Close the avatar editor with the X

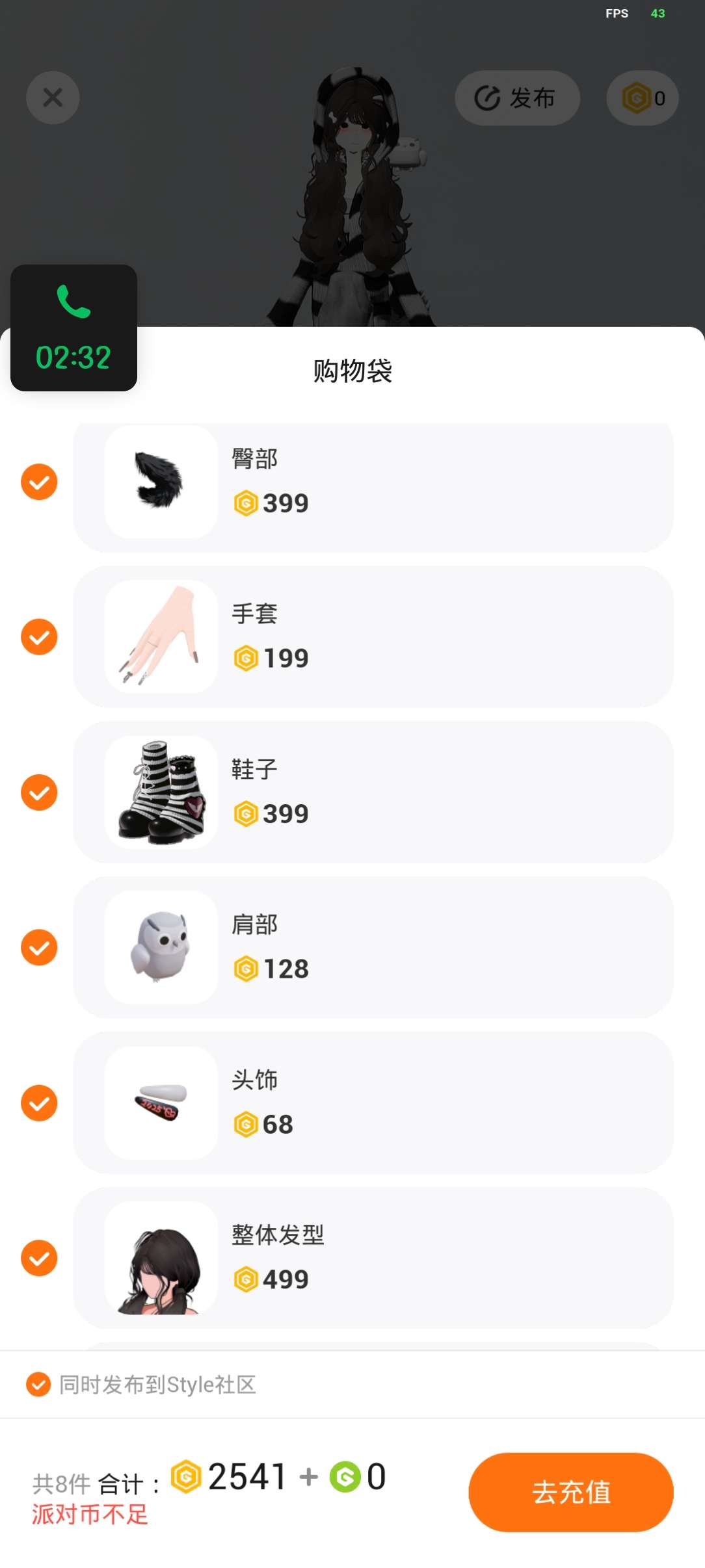[x=53, y=98]
